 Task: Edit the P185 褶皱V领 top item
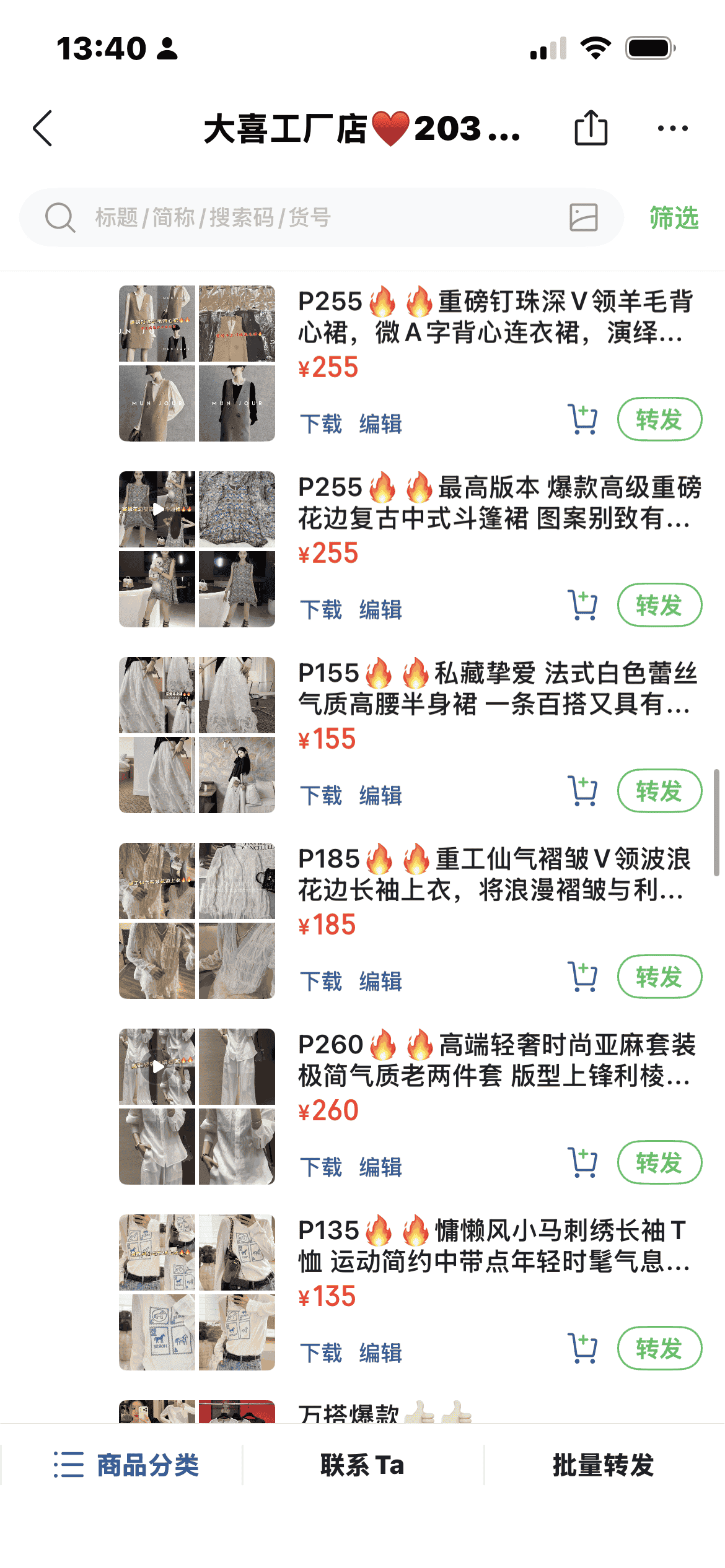pos(380,982)
